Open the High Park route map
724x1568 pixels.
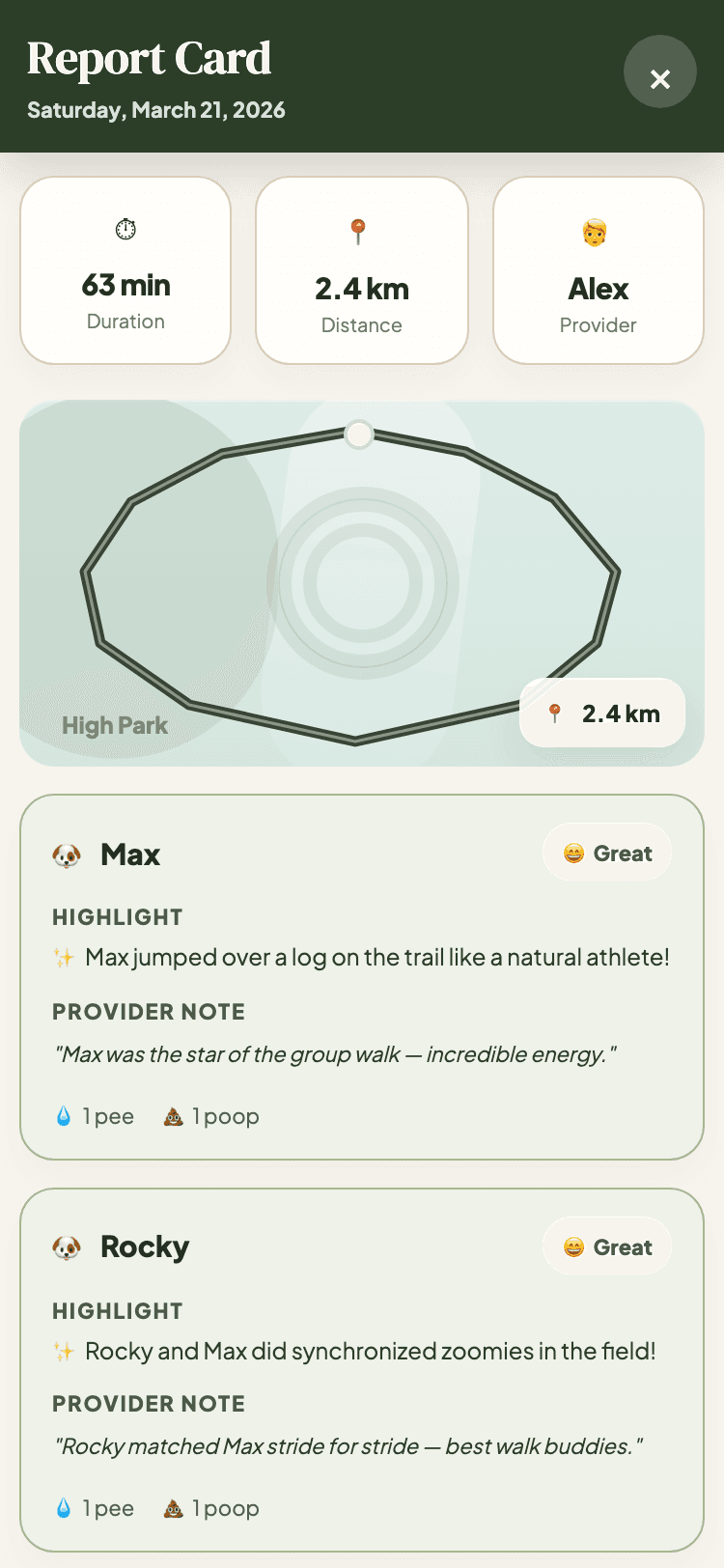(x=361, y=583)
